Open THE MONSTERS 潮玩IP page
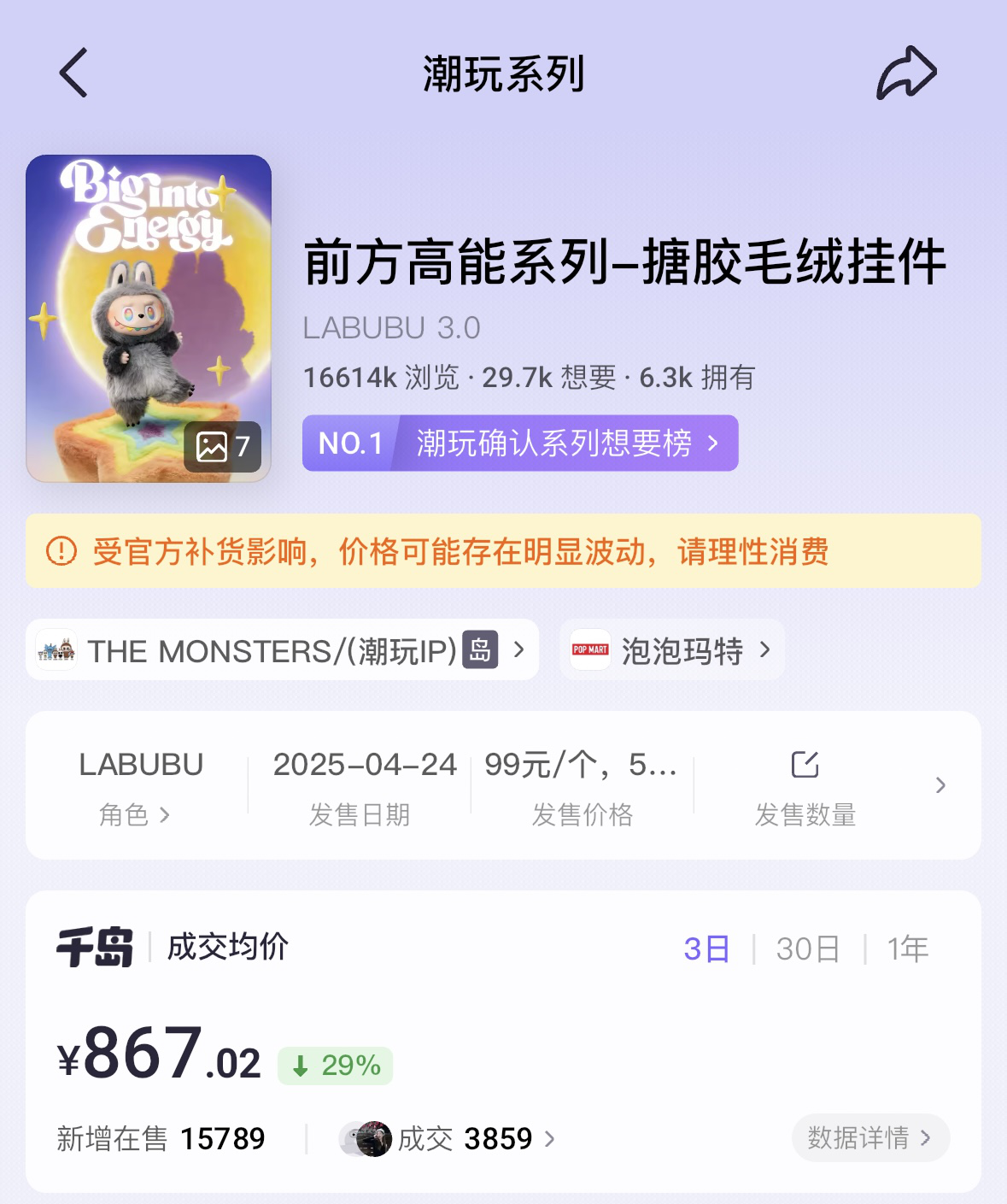1007x1204 pixels. click(282, 650)
